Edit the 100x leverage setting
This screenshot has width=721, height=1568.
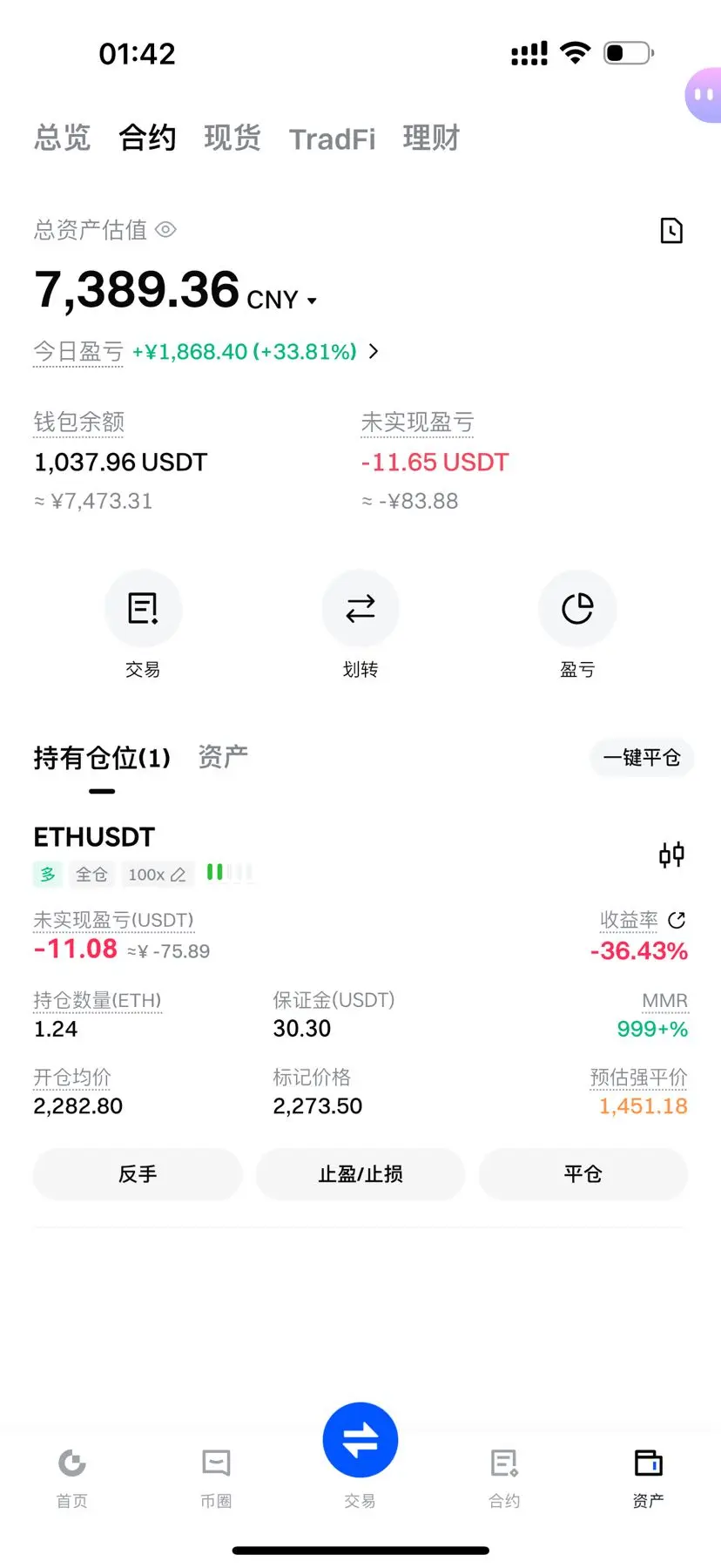click(x=158, y=875)
